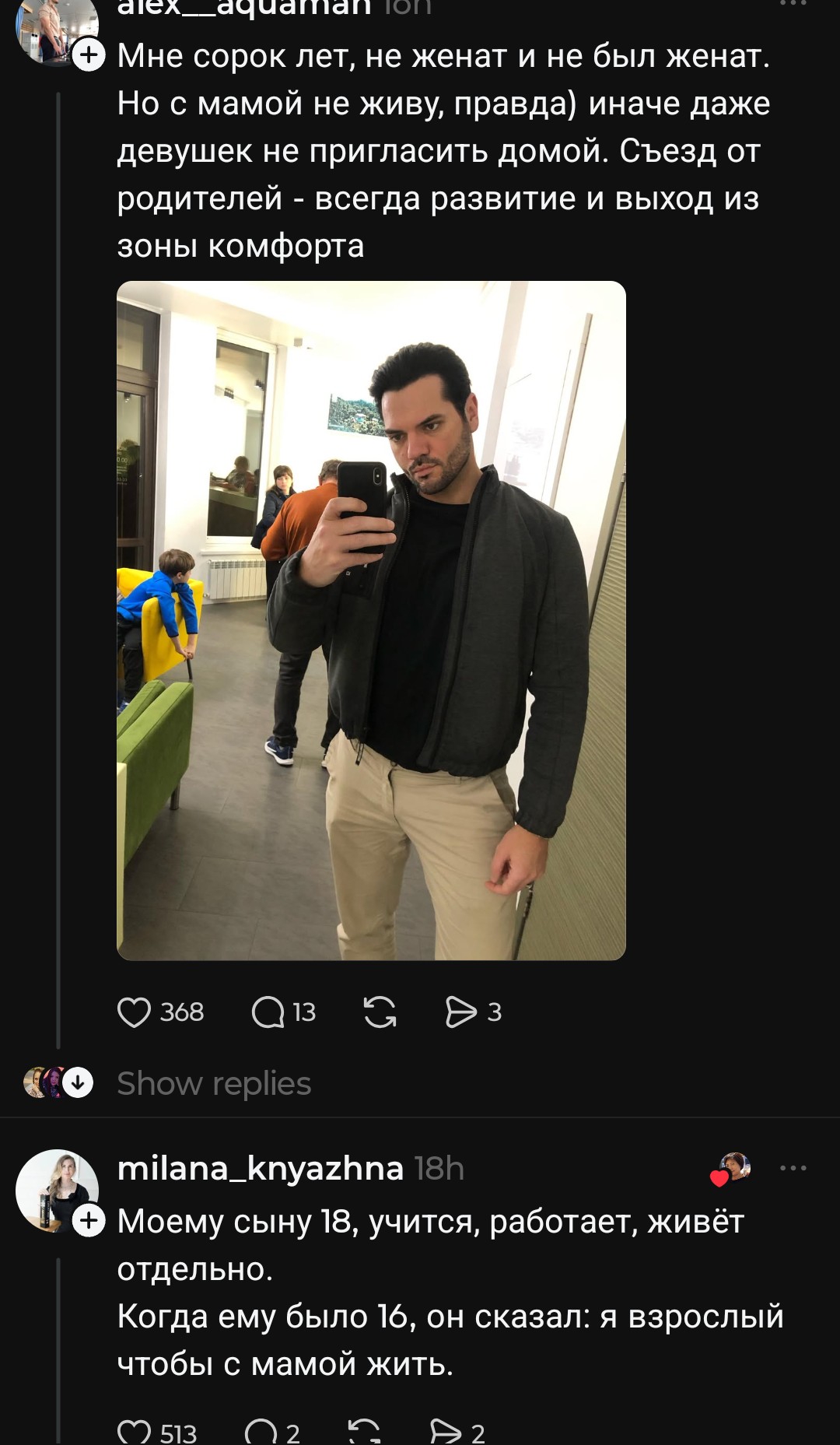This screenshot has height=1445, width=840.
Task: Repost alex__aquaman's post
Action: pos(380,1012)
